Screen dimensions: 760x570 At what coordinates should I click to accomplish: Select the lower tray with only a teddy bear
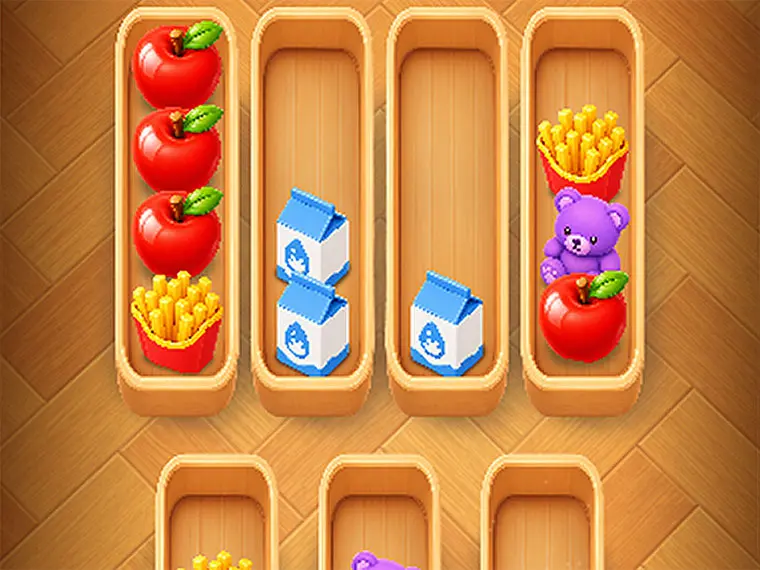tap(380, 512)
